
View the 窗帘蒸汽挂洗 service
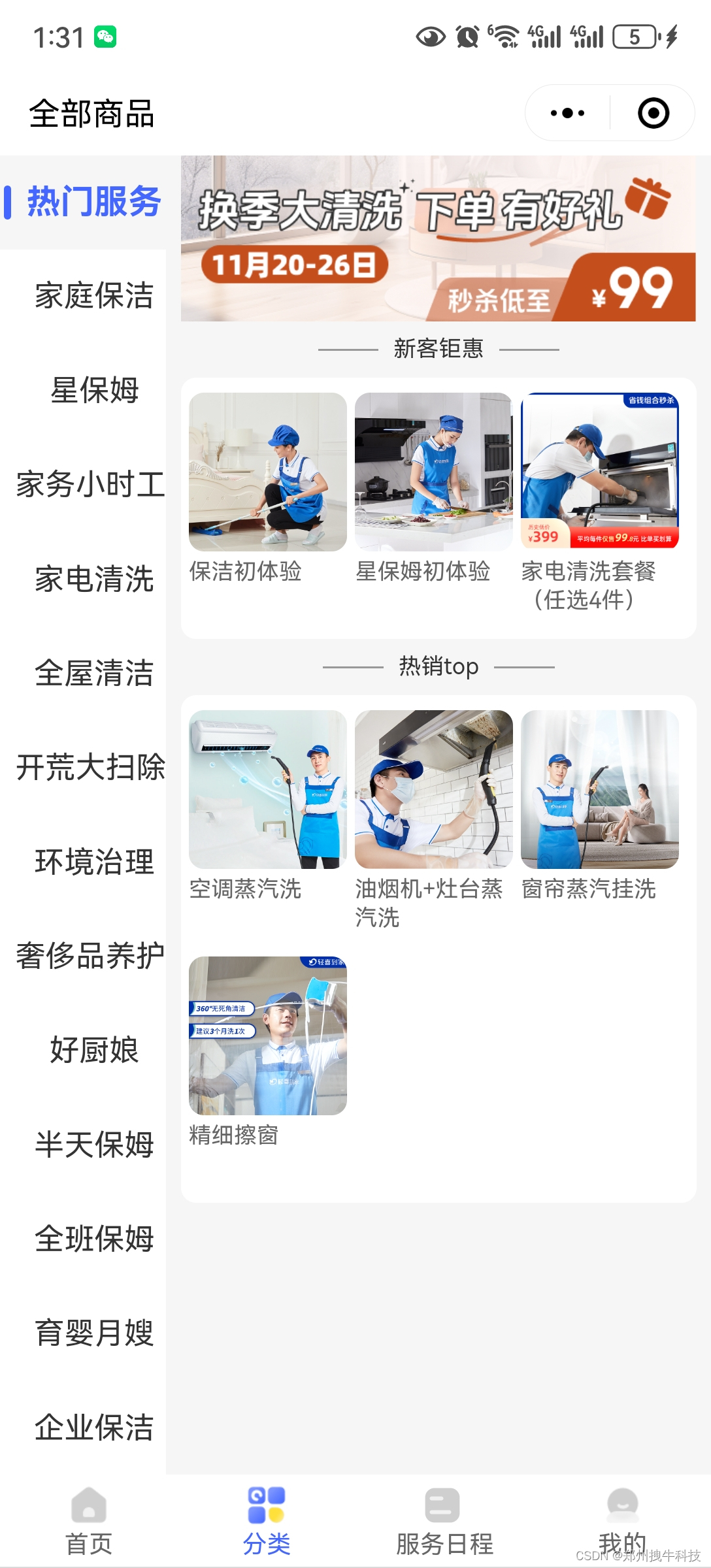click(x=600, y=806)
